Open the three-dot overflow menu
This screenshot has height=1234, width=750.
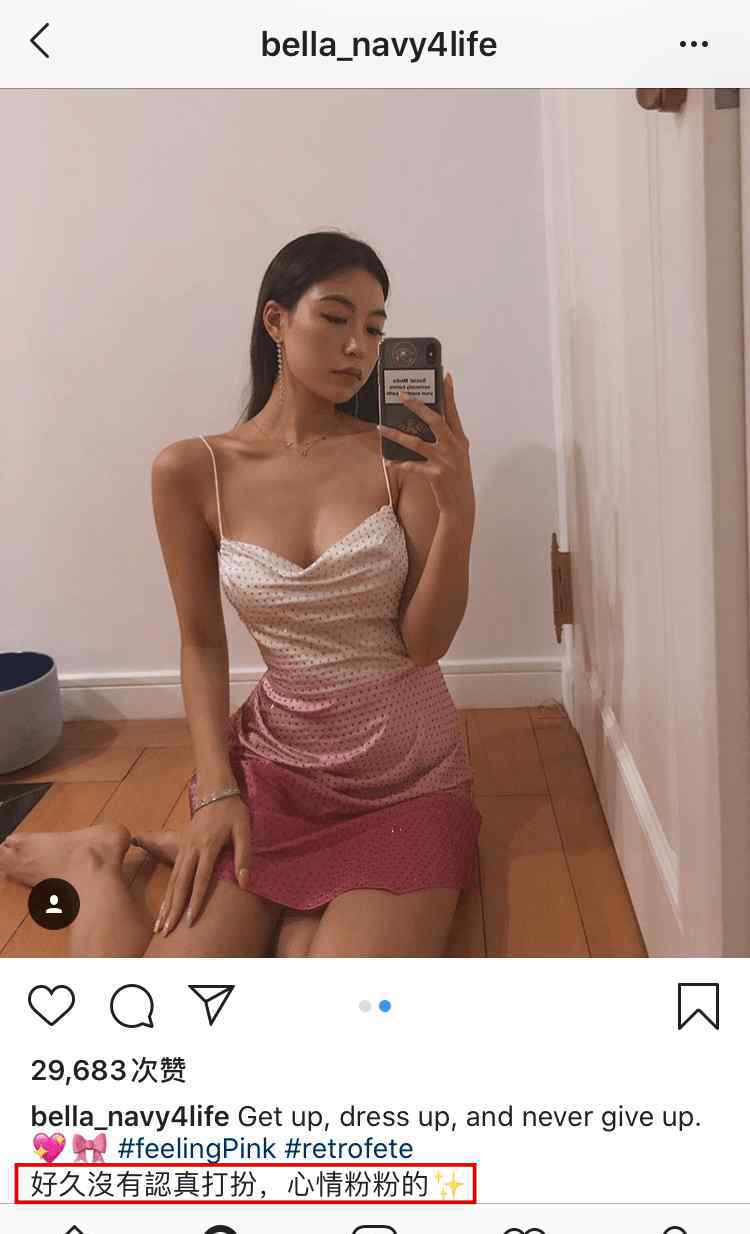tap(693, 44)
